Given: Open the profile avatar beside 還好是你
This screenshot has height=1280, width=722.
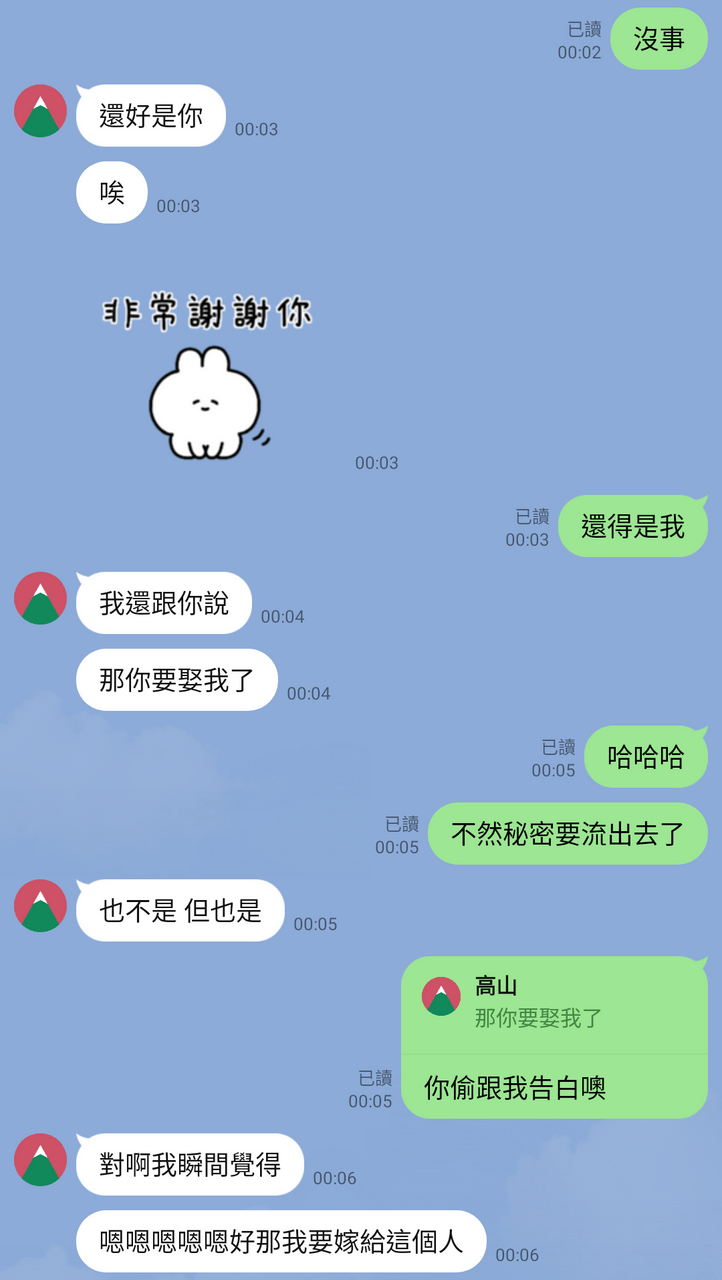Looking at the screenshot, I should point(40,110).
